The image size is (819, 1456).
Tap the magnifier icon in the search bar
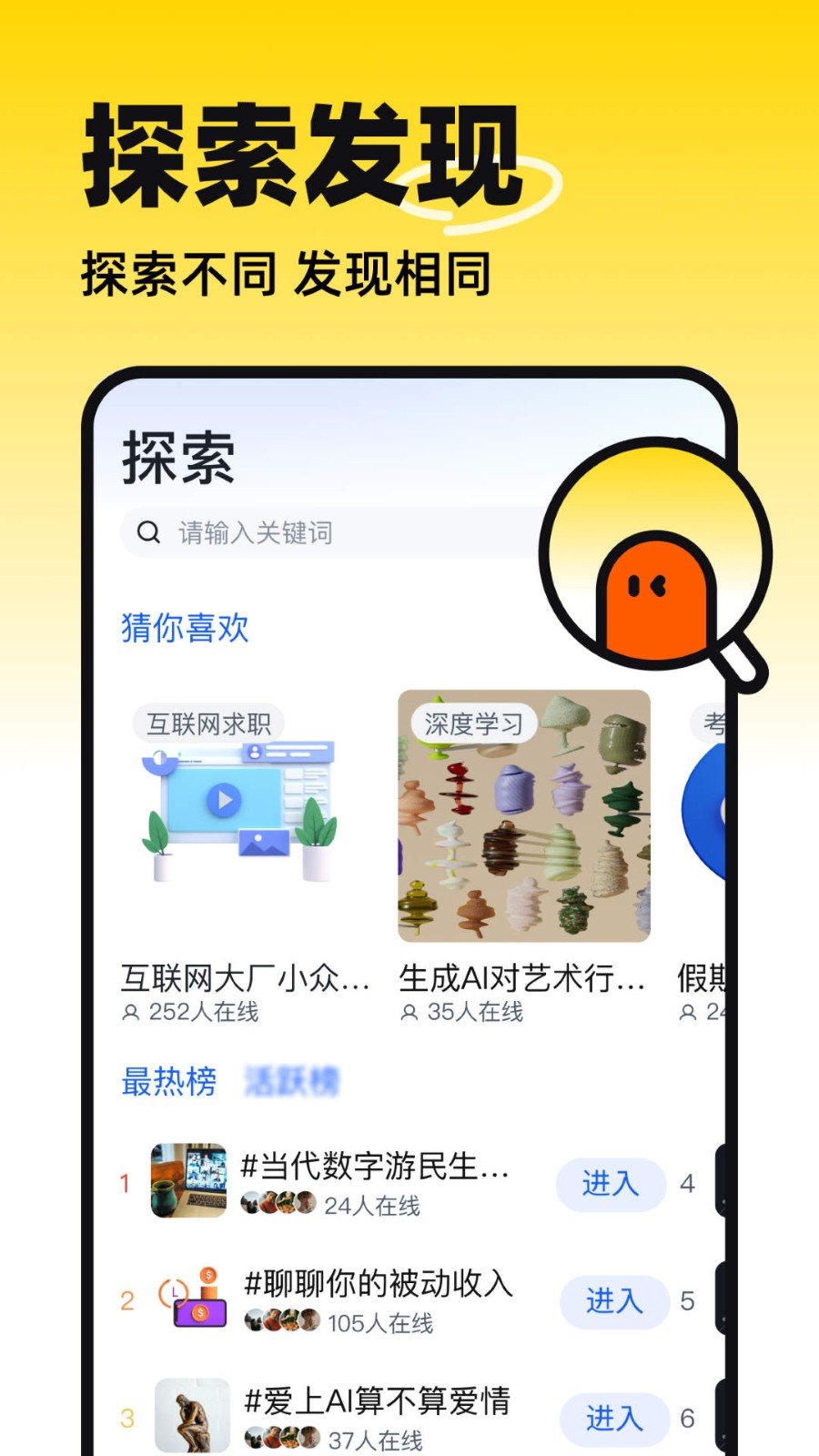pyautogui.click(x=147, y=532)
